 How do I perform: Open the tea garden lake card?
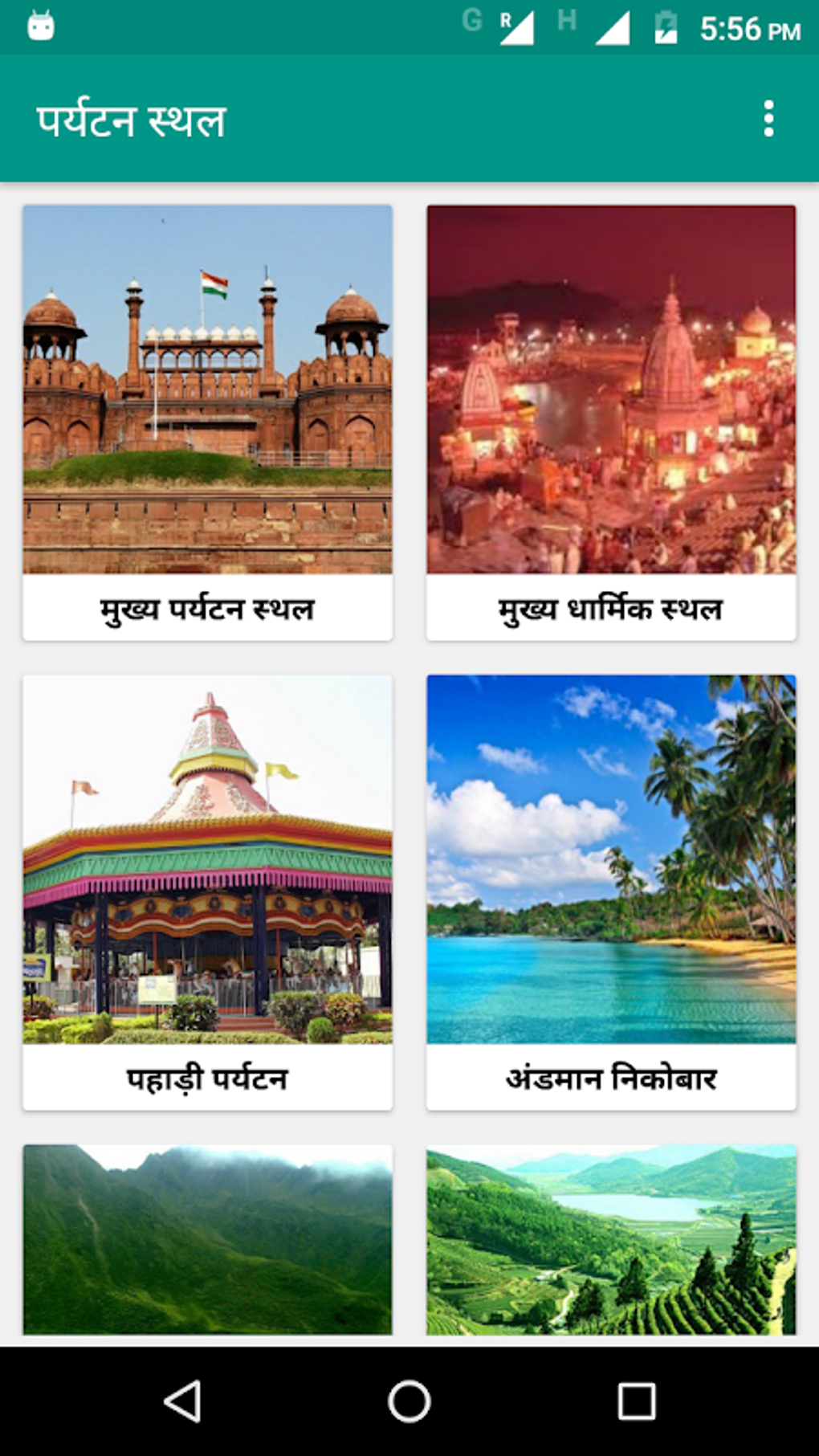[x=611, y=1239]
